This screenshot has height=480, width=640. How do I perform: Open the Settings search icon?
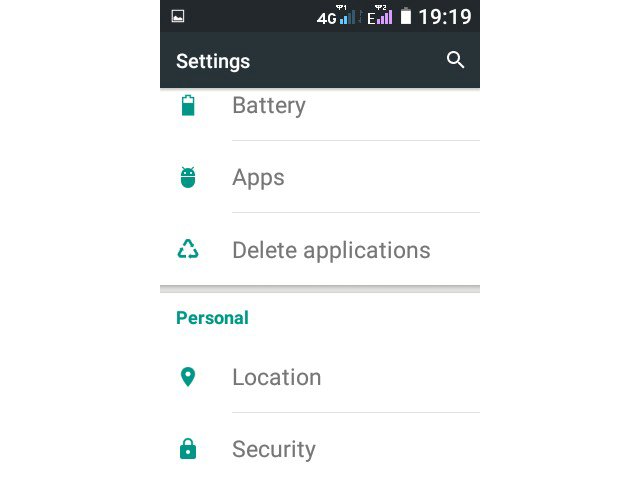pyautogui.click(x=455, y=61)
